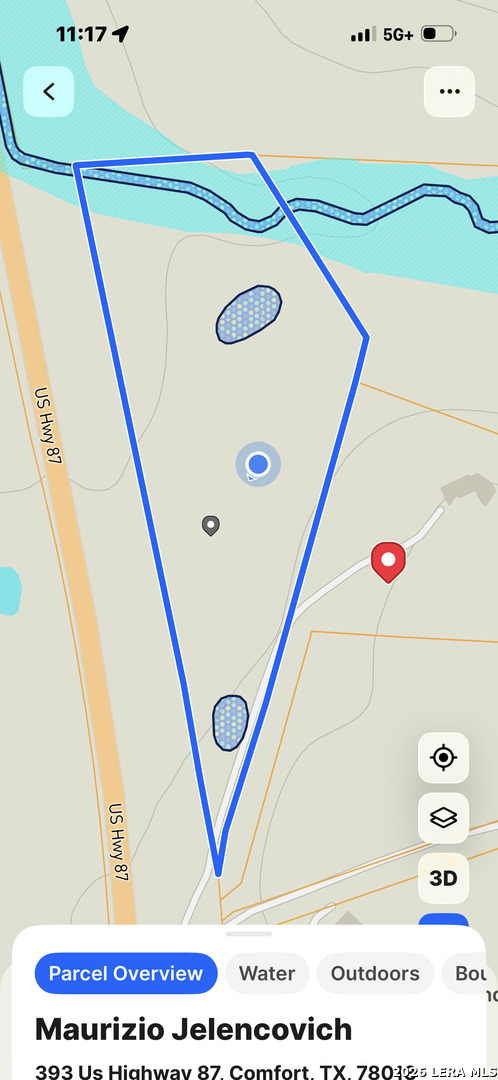Go back using the arrow button
The image size is (498, 1080).
[x=48, y=92]
